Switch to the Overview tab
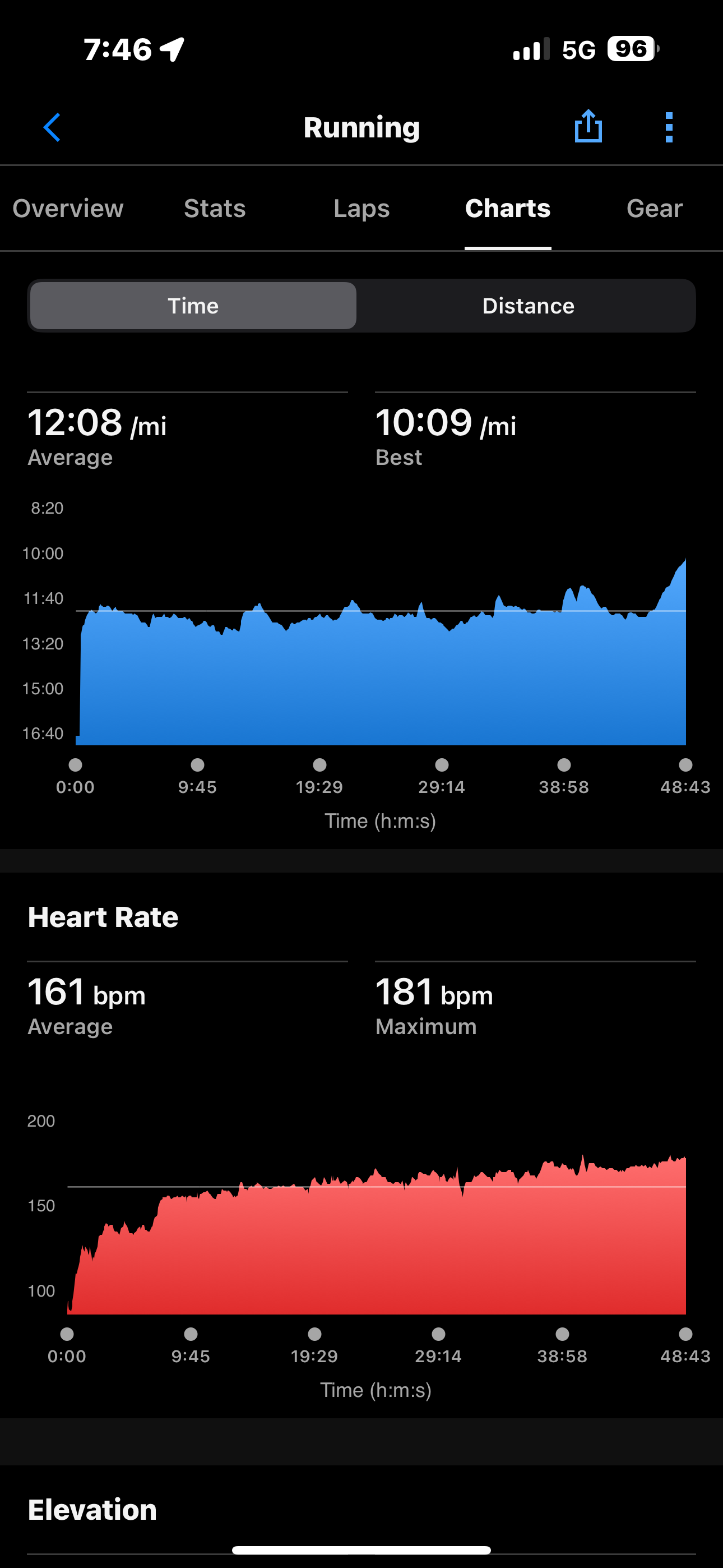 tap(68, 209)
